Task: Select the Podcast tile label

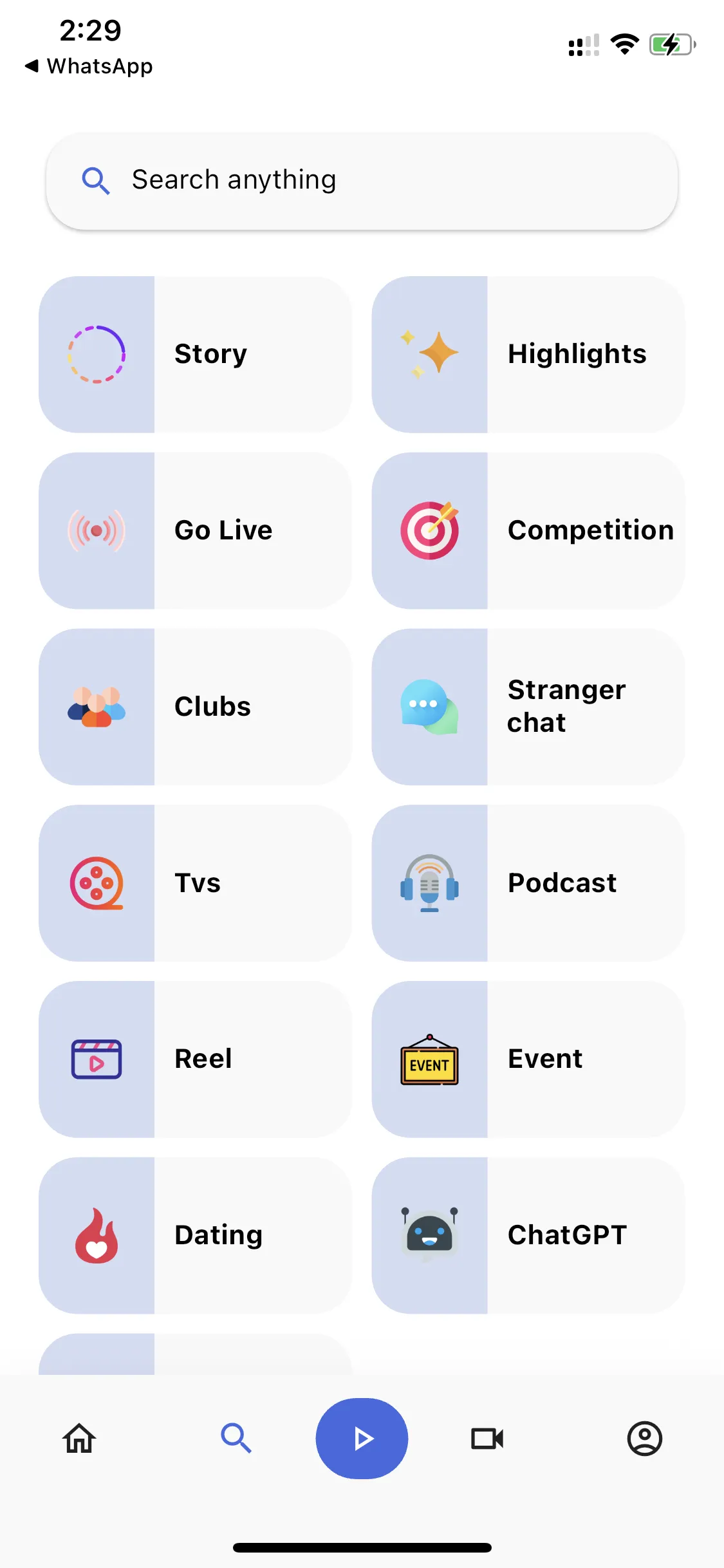Action: [561, 882]
